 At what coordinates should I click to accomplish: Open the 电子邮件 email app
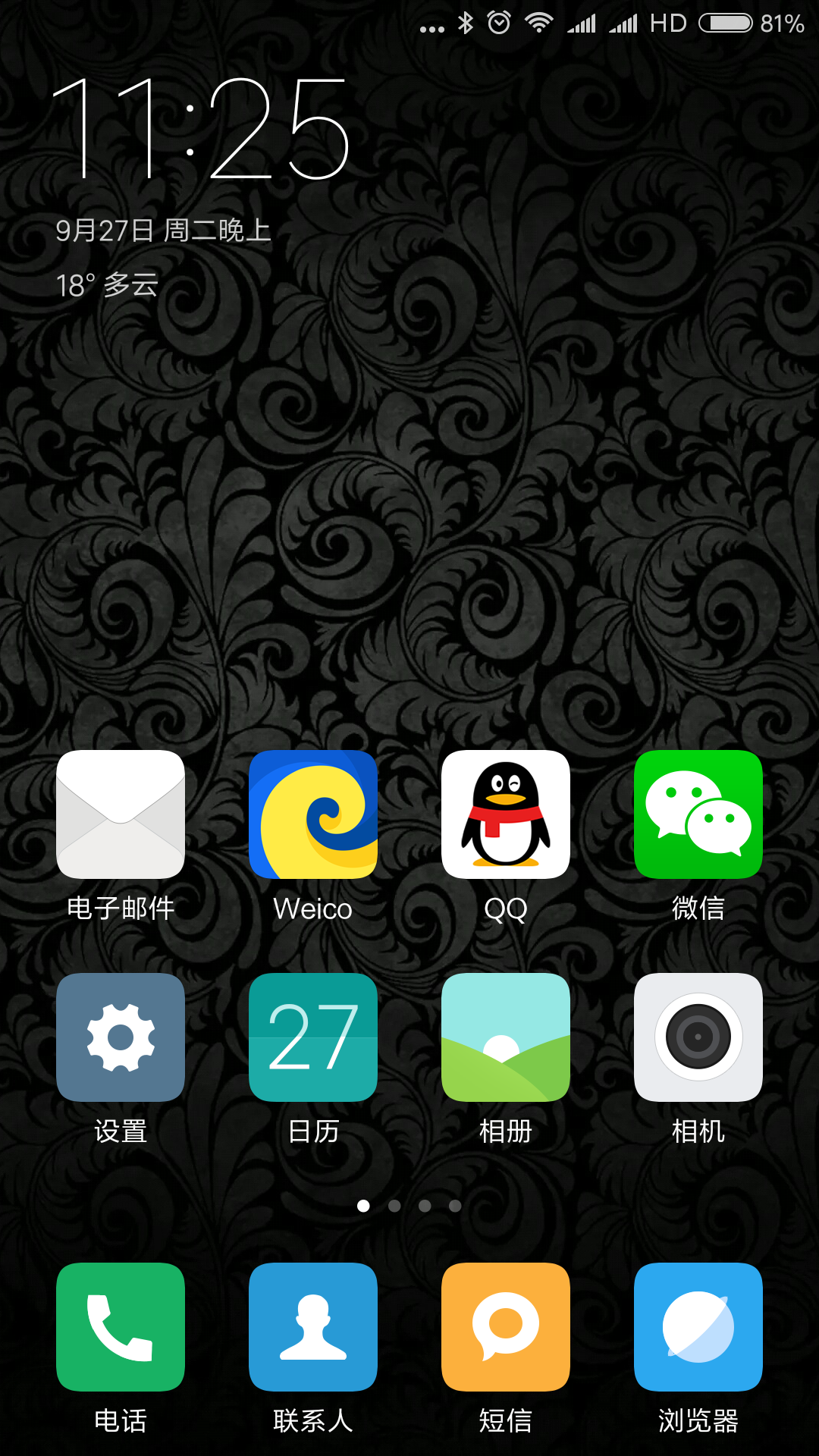coord(121,814)
